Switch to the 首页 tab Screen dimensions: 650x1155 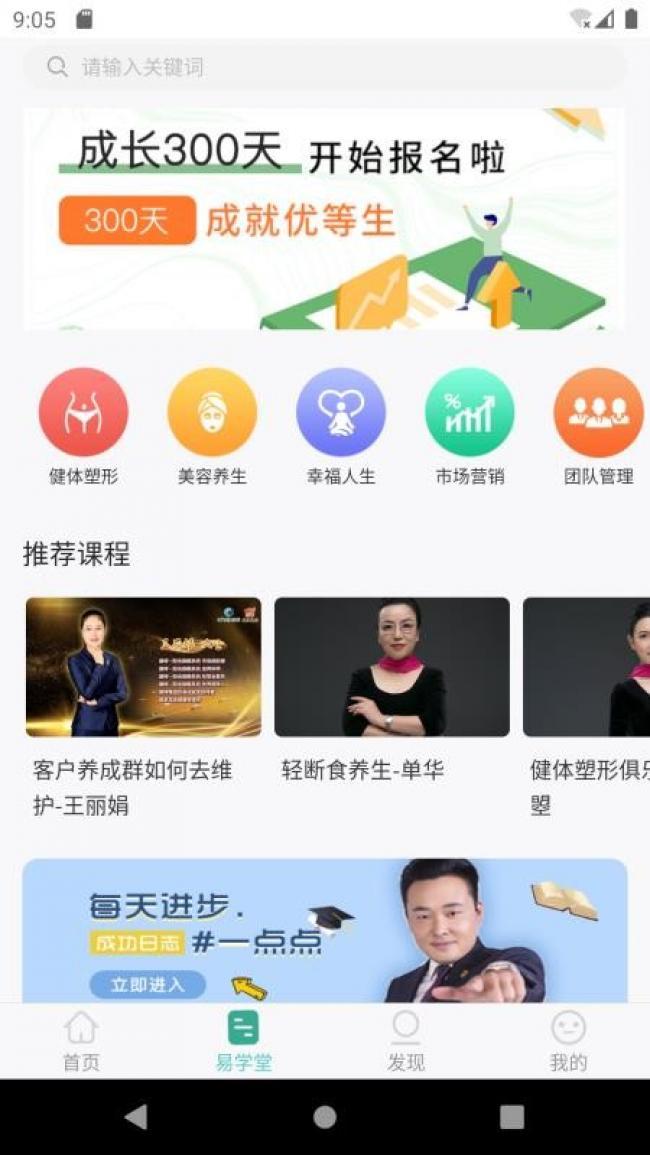click(x=81, y=1041)
